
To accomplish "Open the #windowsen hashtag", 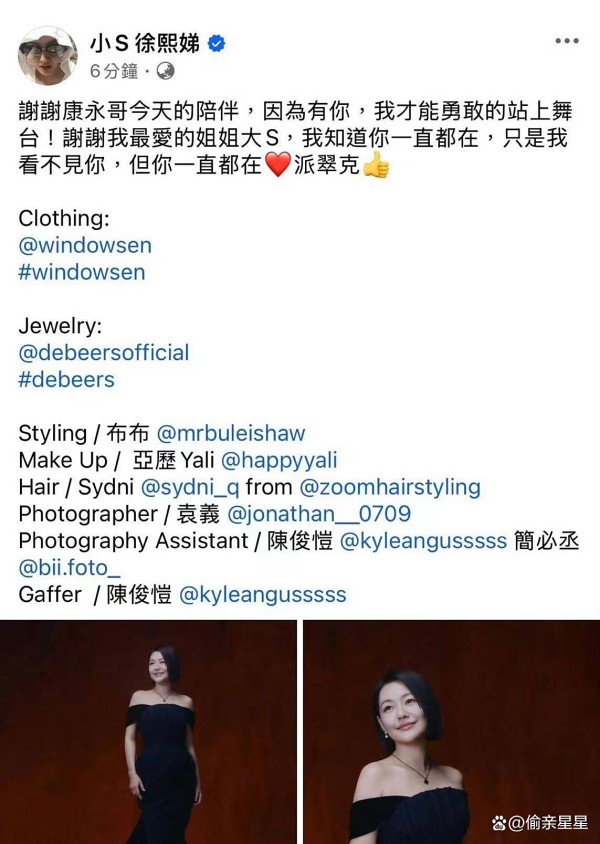I will 82,272.
